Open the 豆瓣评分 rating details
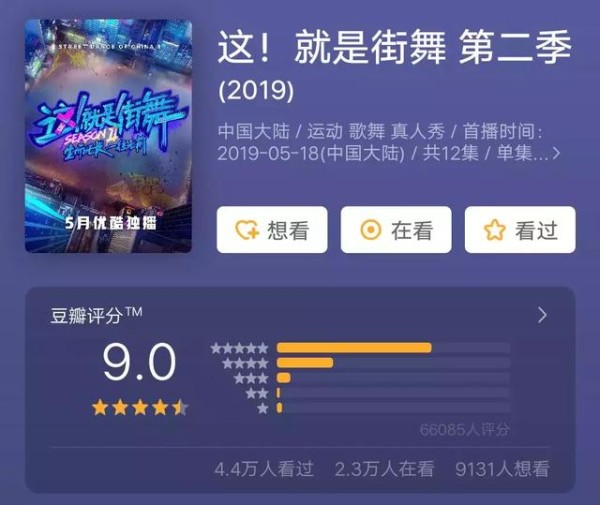This screenshot has height=505, width=600. (x=542, y=315)
